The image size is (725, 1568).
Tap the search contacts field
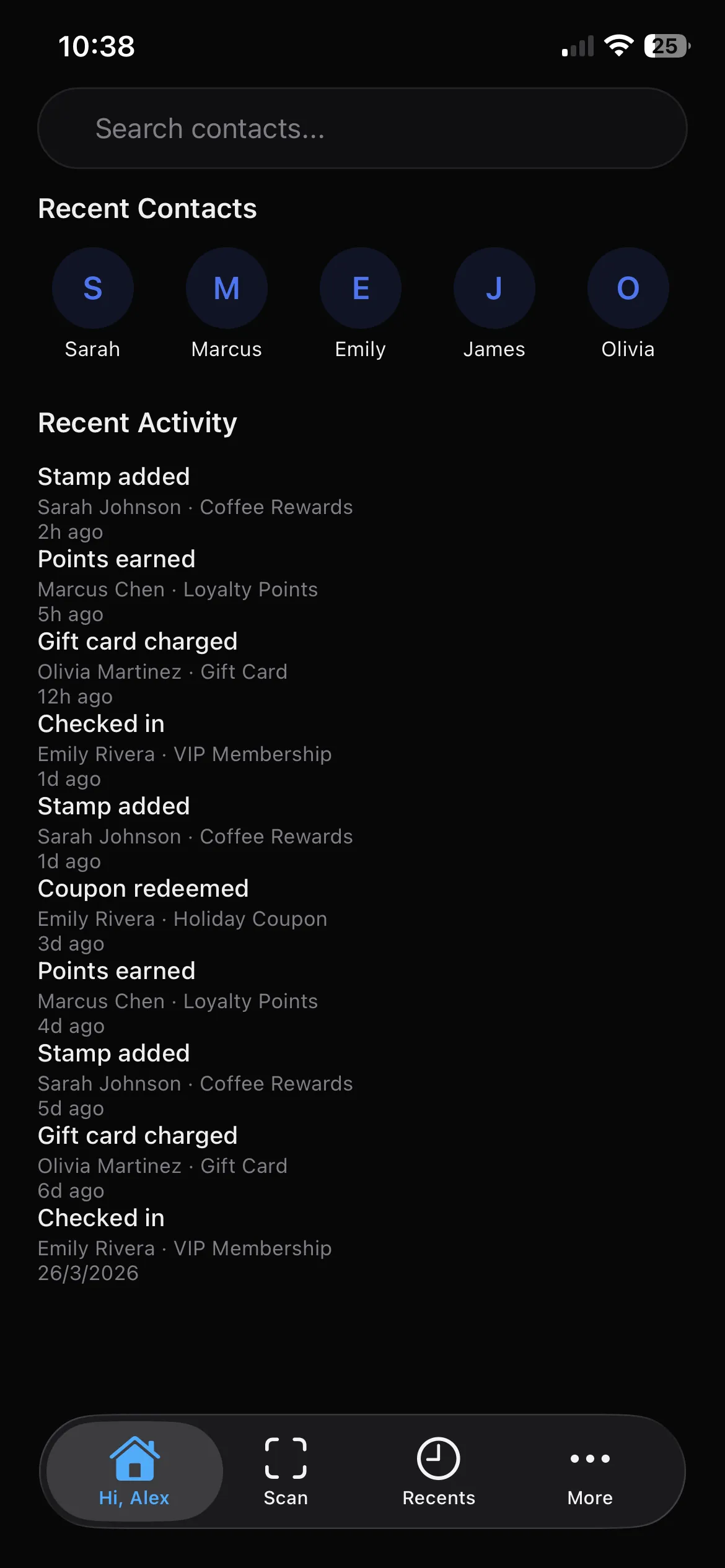tap(362, 128)
